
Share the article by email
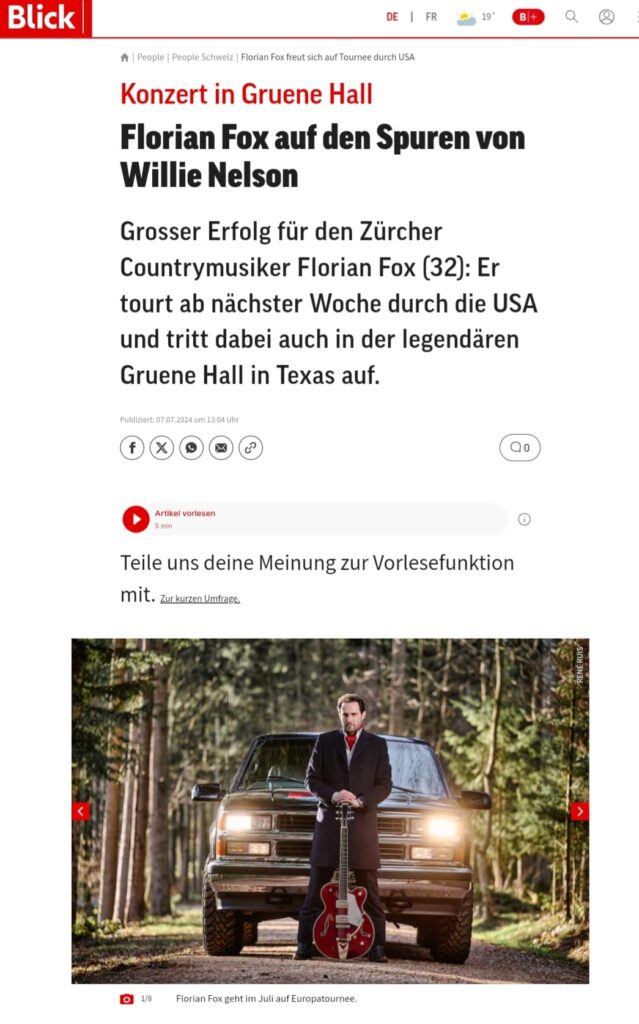[x=221, y=448]
